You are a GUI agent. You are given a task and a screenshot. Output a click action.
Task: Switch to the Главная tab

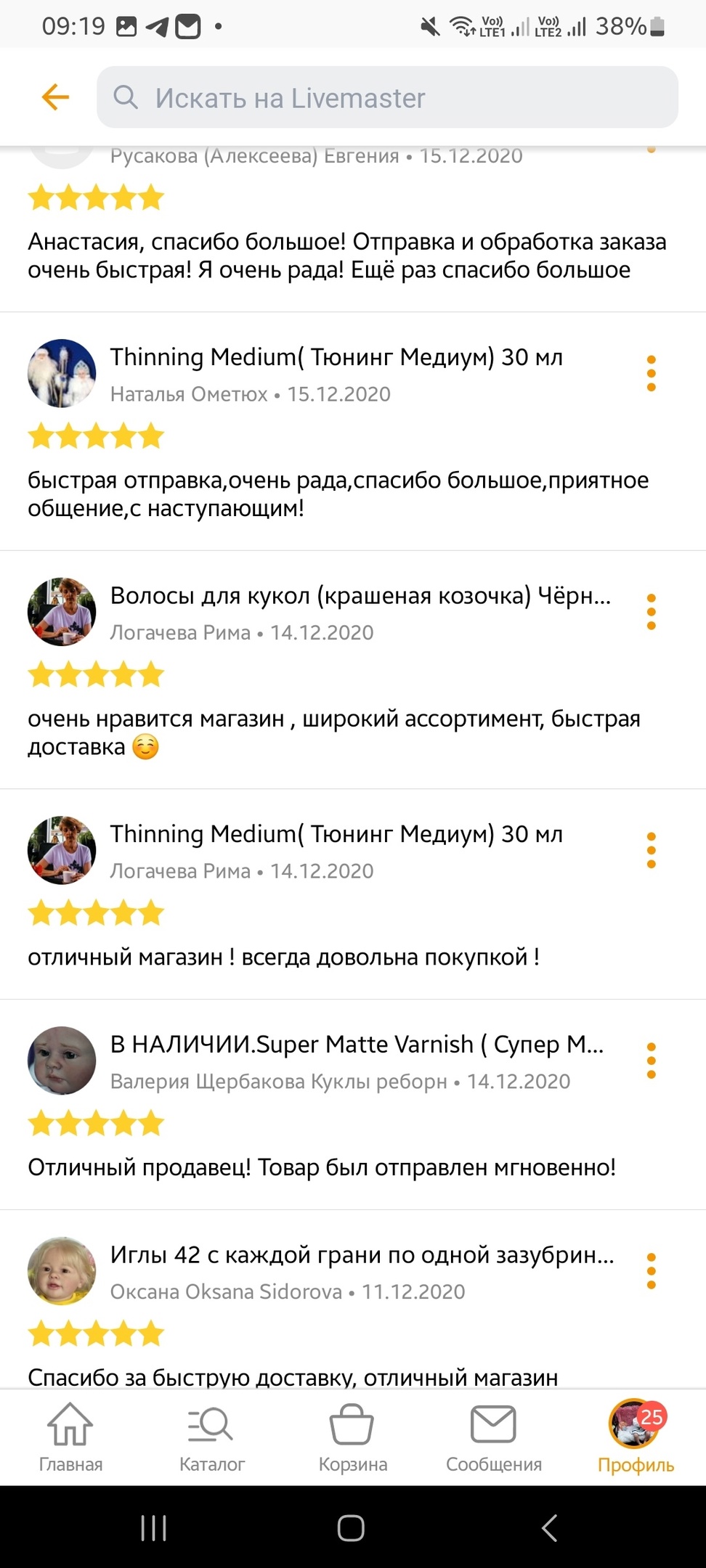coord(70,1438)
